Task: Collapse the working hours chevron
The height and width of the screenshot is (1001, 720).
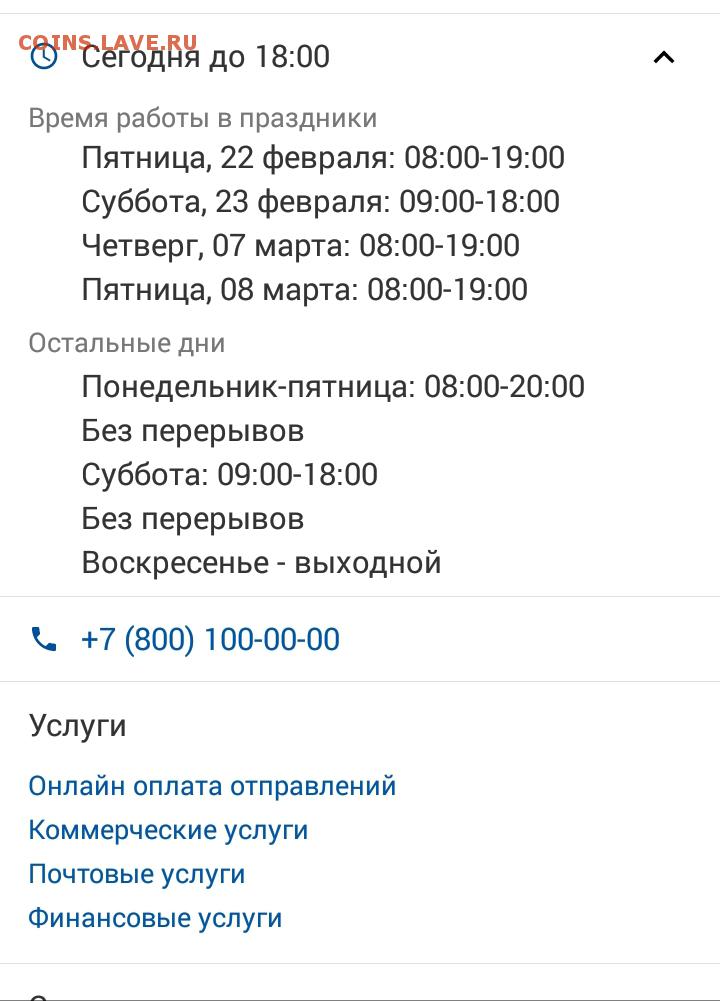Action: pos(663,57)
